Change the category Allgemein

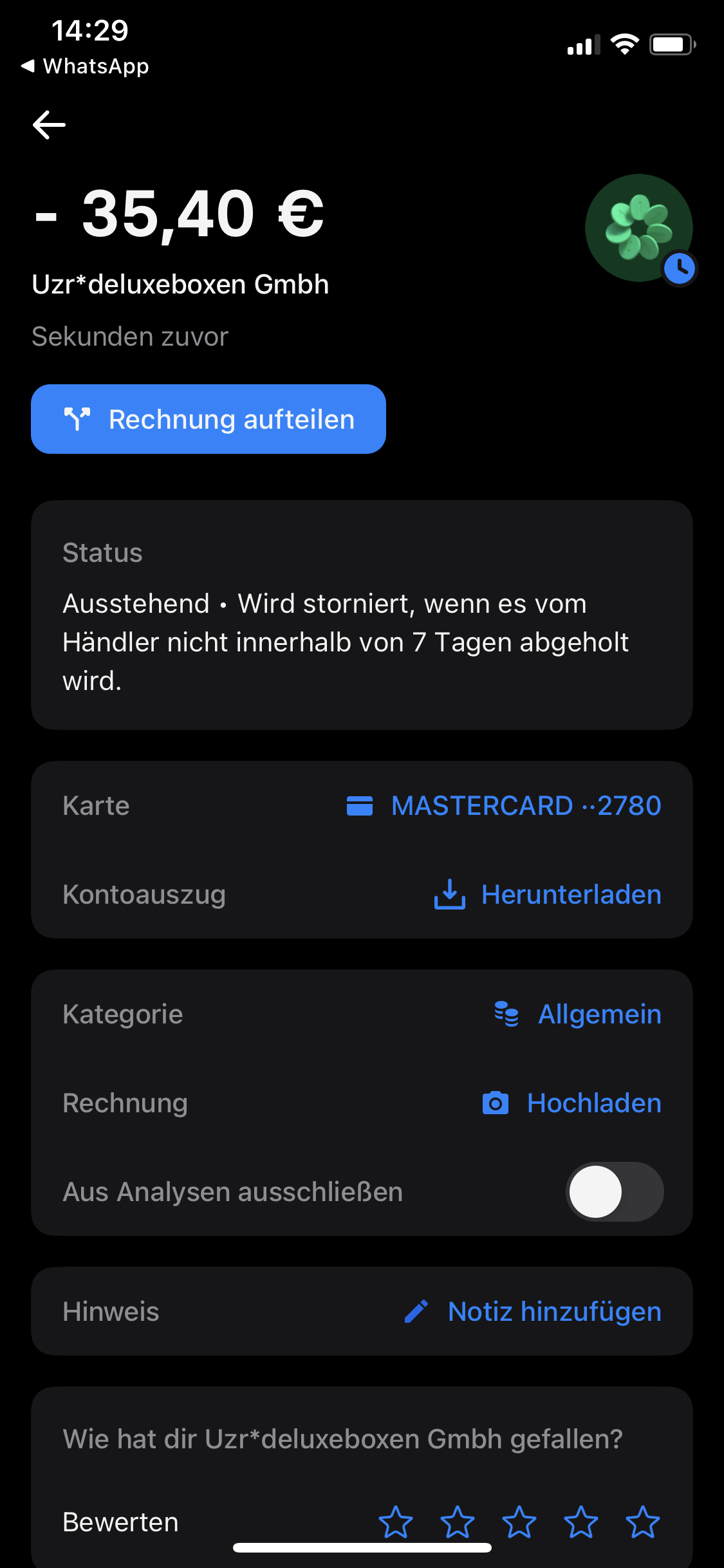(577, 1014)
